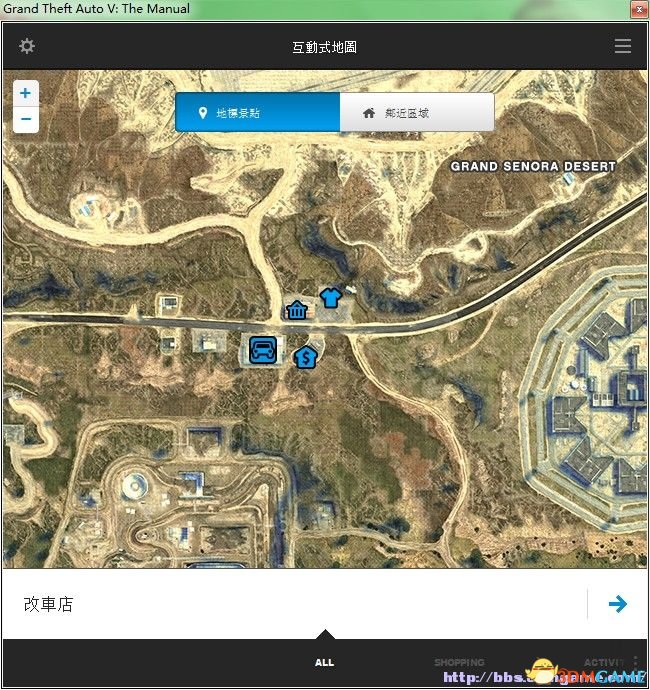Switch to the 地標景點 landmarks tab
Image resolution: width=650 pixels, height=690 pixels.
tap(258, 113)
